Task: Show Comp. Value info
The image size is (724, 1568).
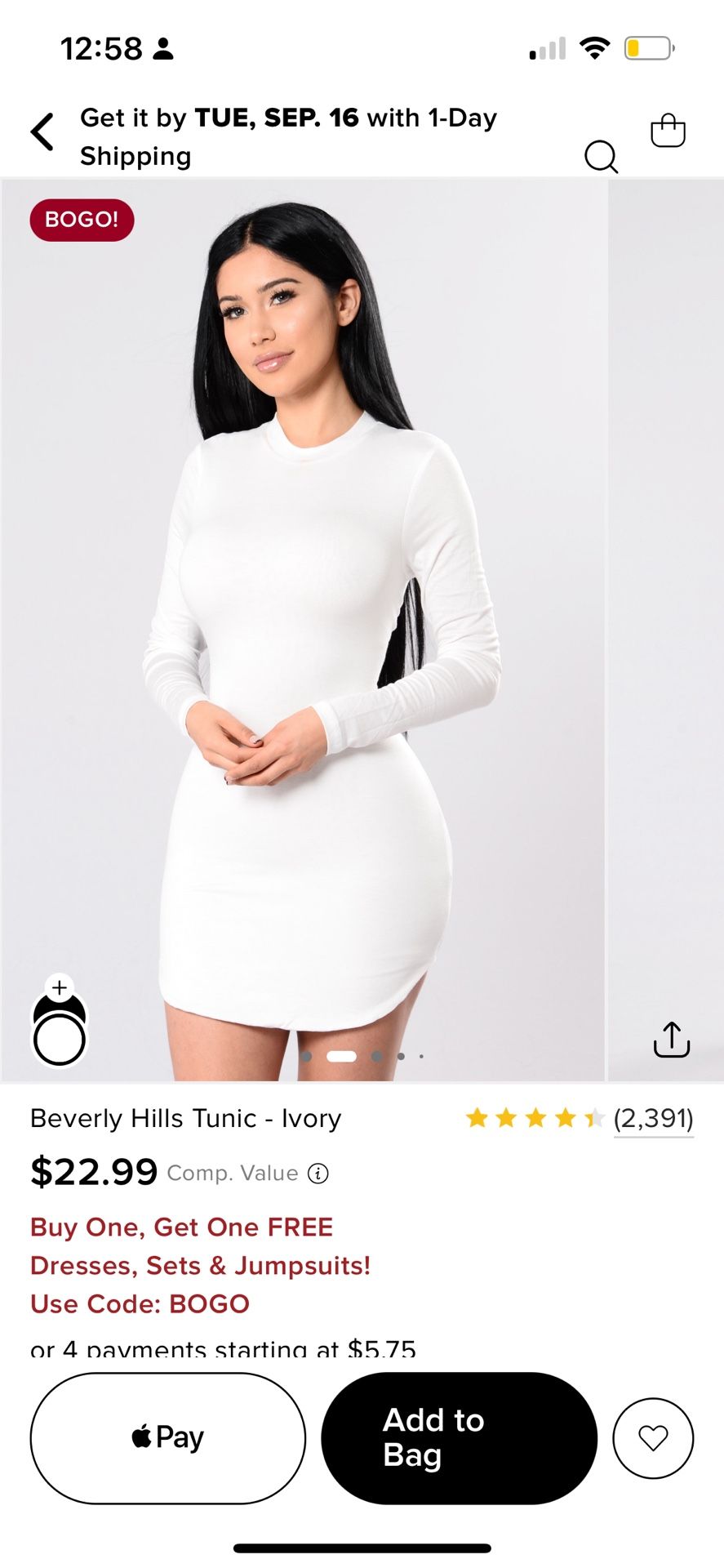Action: 318,1174
